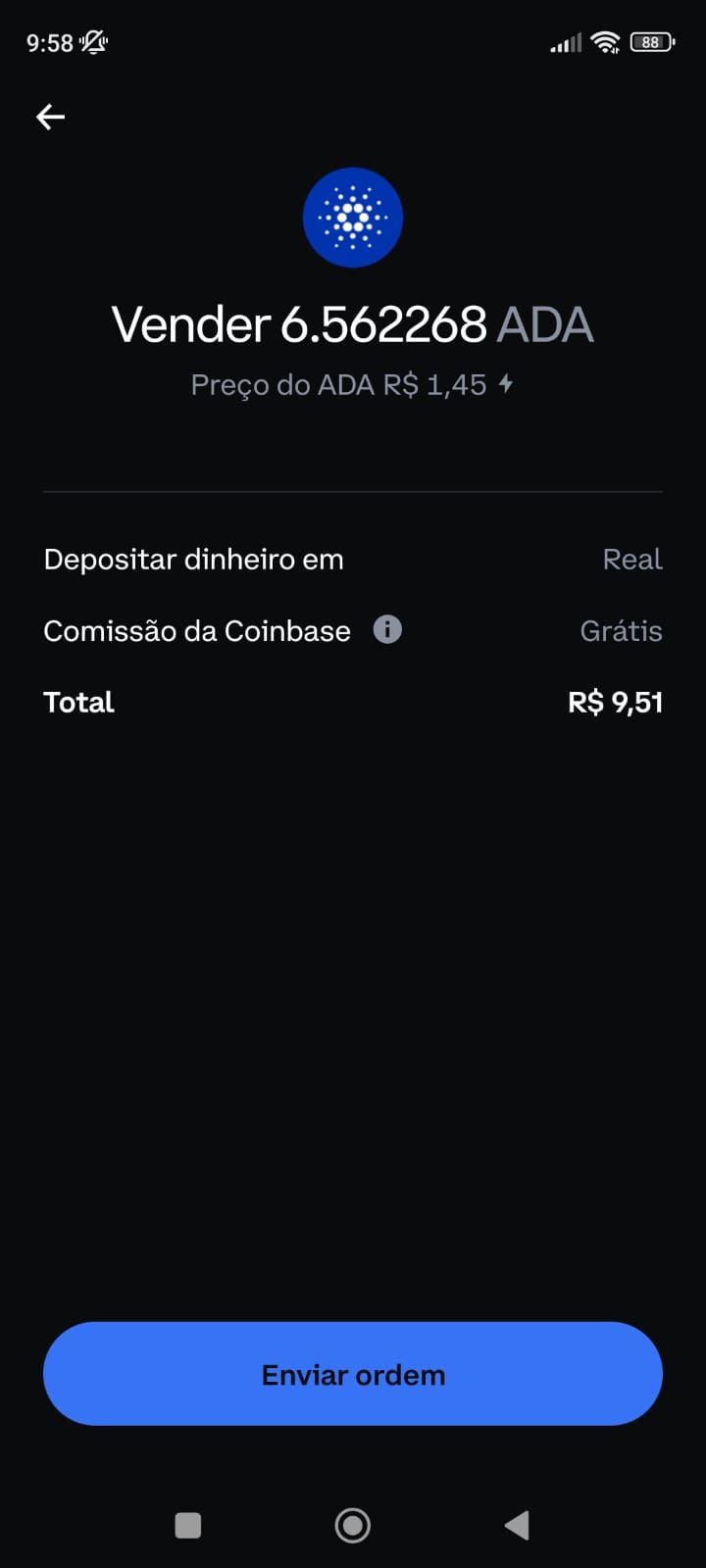Go to the phone's home screen
The width and height of the screenshot is (706, 1568).
(x=353, y=1525)
